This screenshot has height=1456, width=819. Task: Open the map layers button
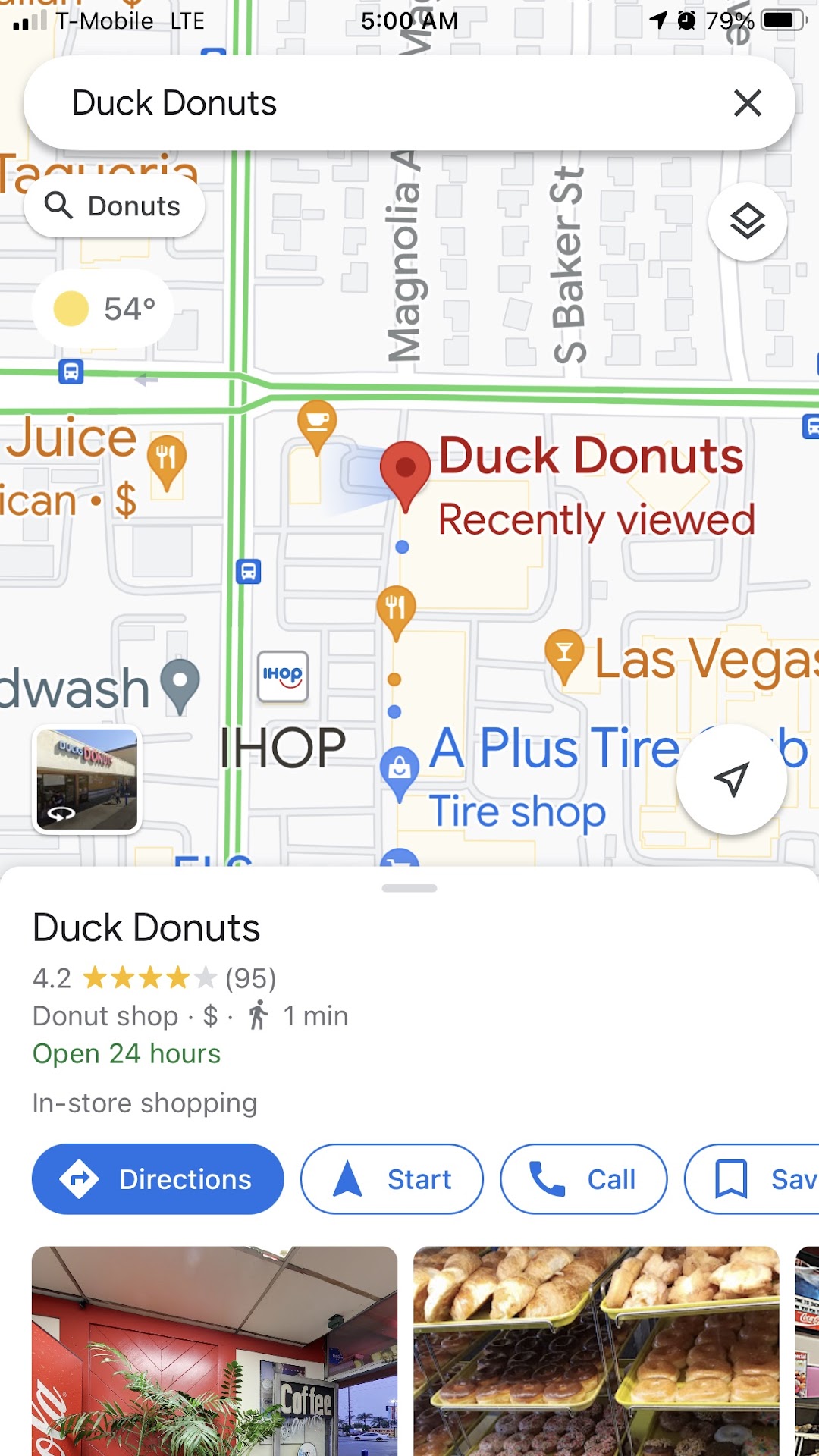747,221
